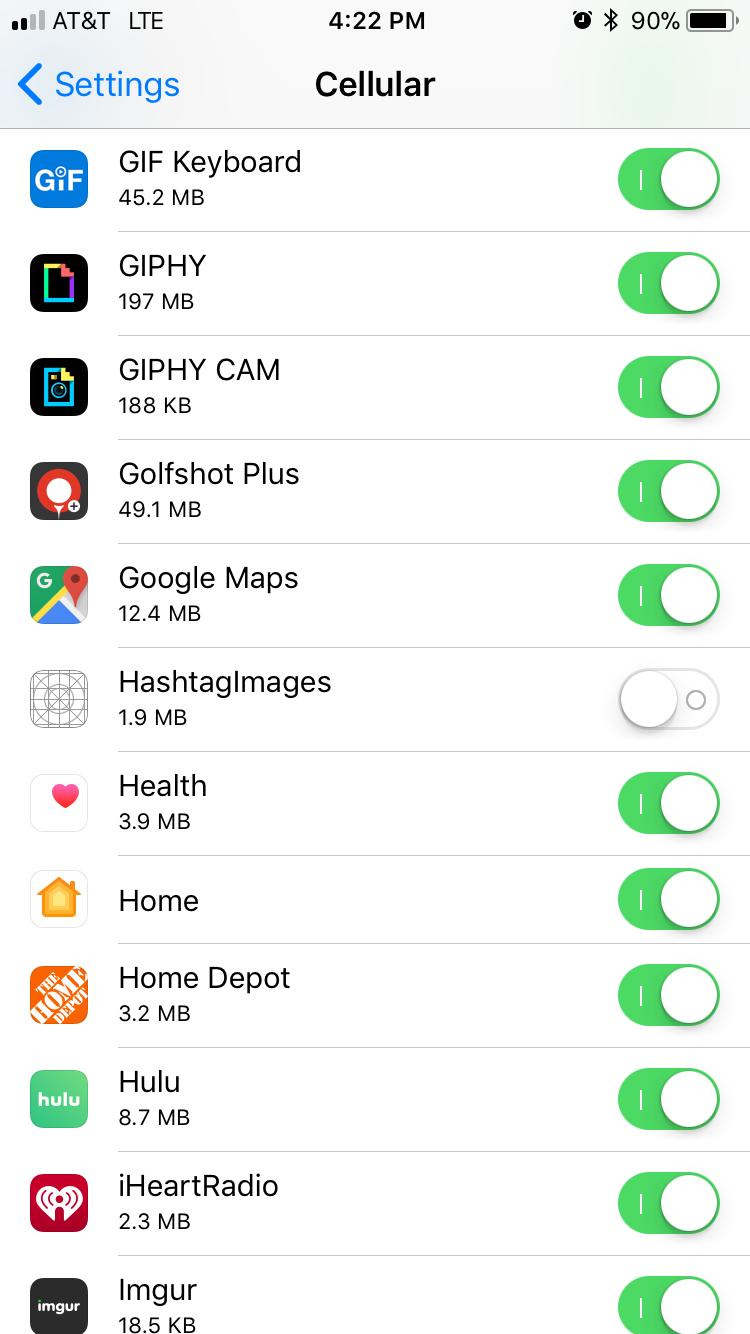Toggle the Home app cellular switch

point(668,899)
